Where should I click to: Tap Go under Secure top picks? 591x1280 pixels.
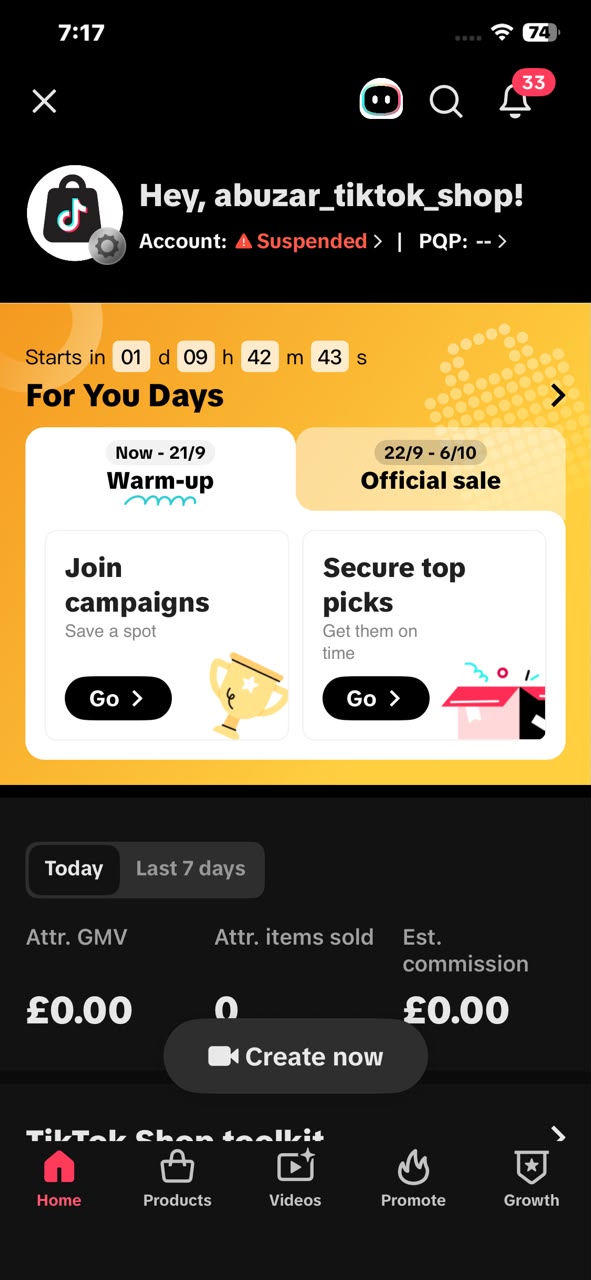(x=376, y=699)
